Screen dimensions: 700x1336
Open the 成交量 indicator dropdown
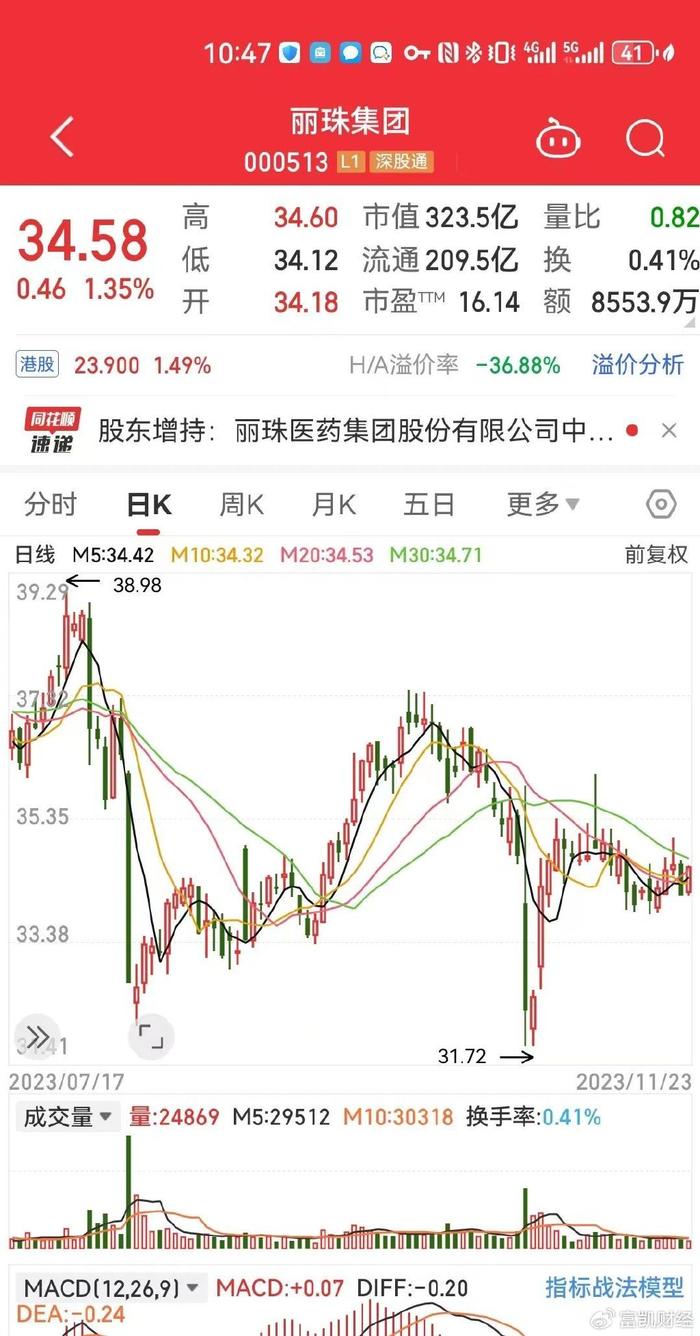point(67,1116)
